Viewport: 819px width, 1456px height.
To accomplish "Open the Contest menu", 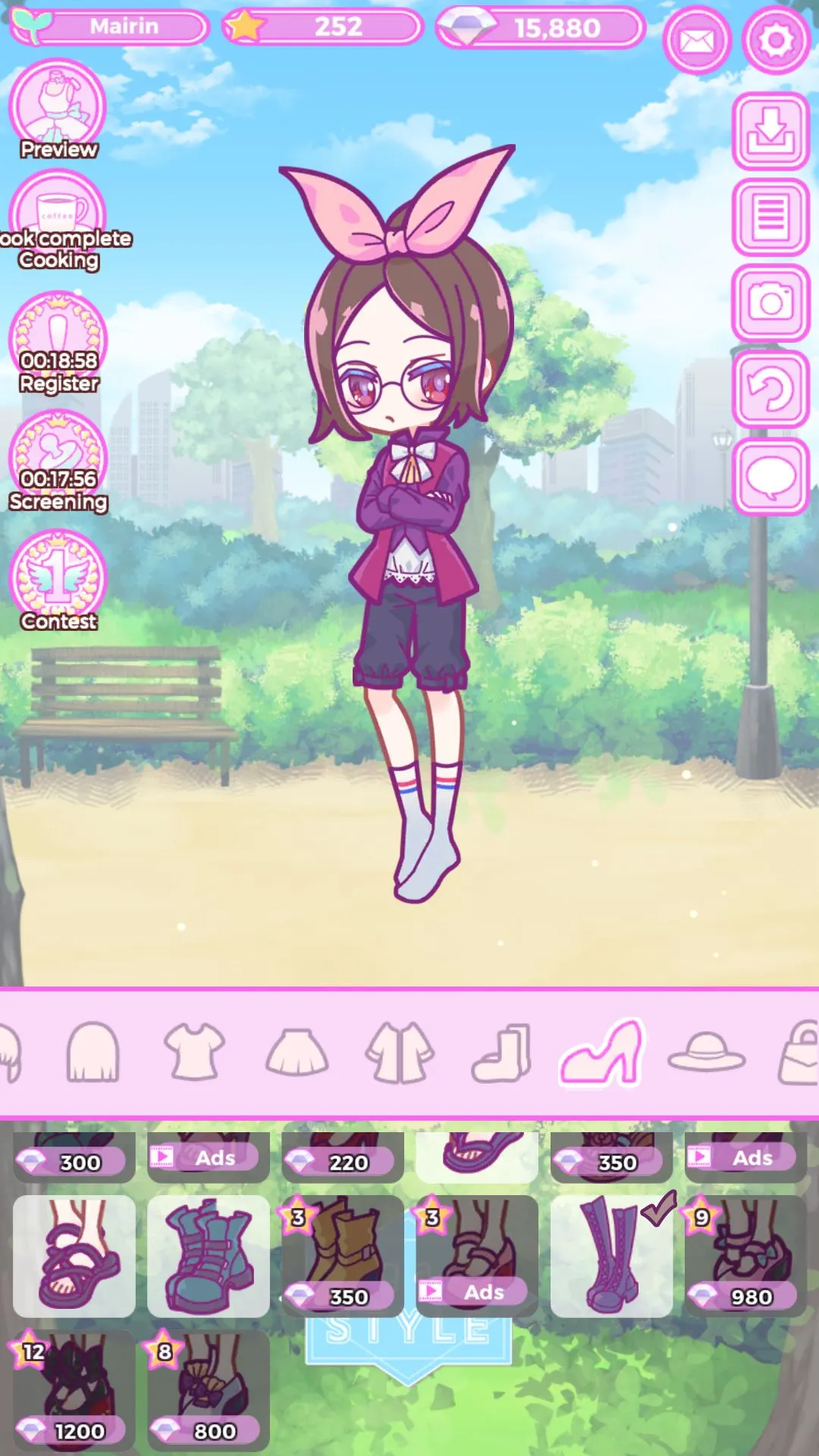I will (58, 579).
